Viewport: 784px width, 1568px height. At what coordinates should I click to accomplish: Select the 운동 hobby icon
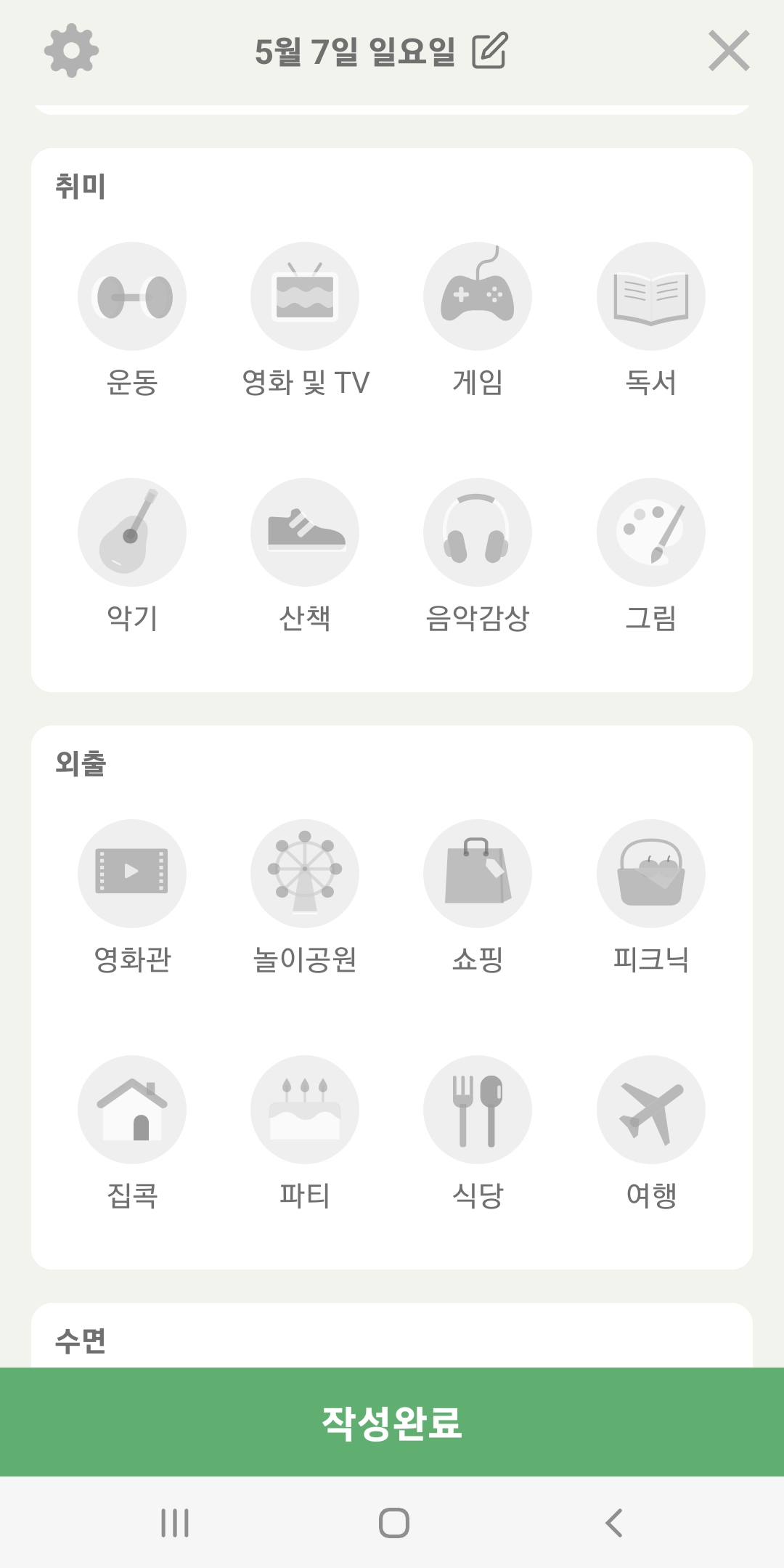132,296
